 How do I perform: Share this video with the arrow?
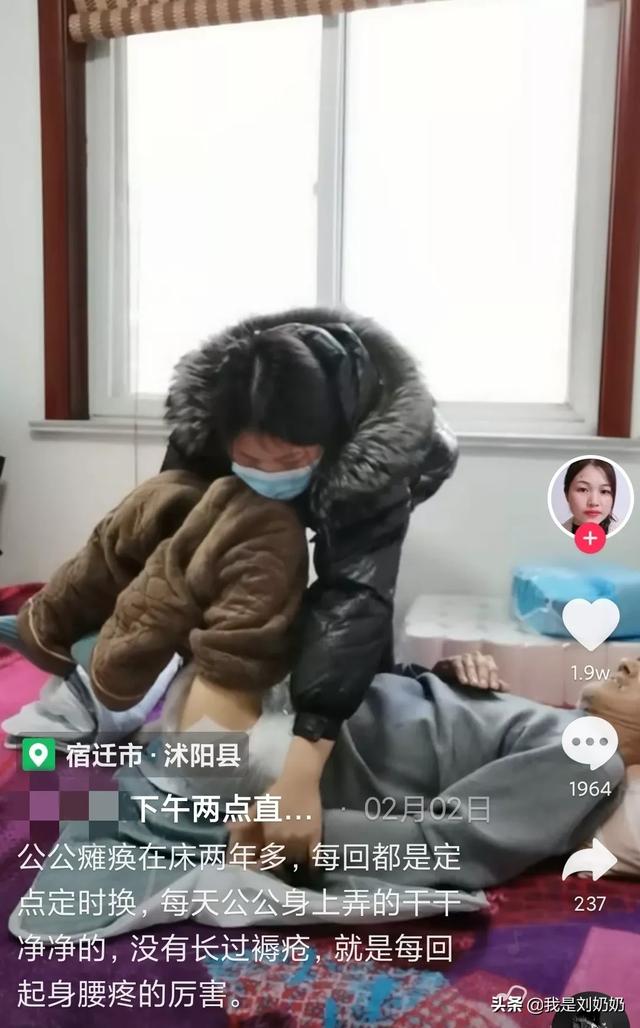click(590, 861)
